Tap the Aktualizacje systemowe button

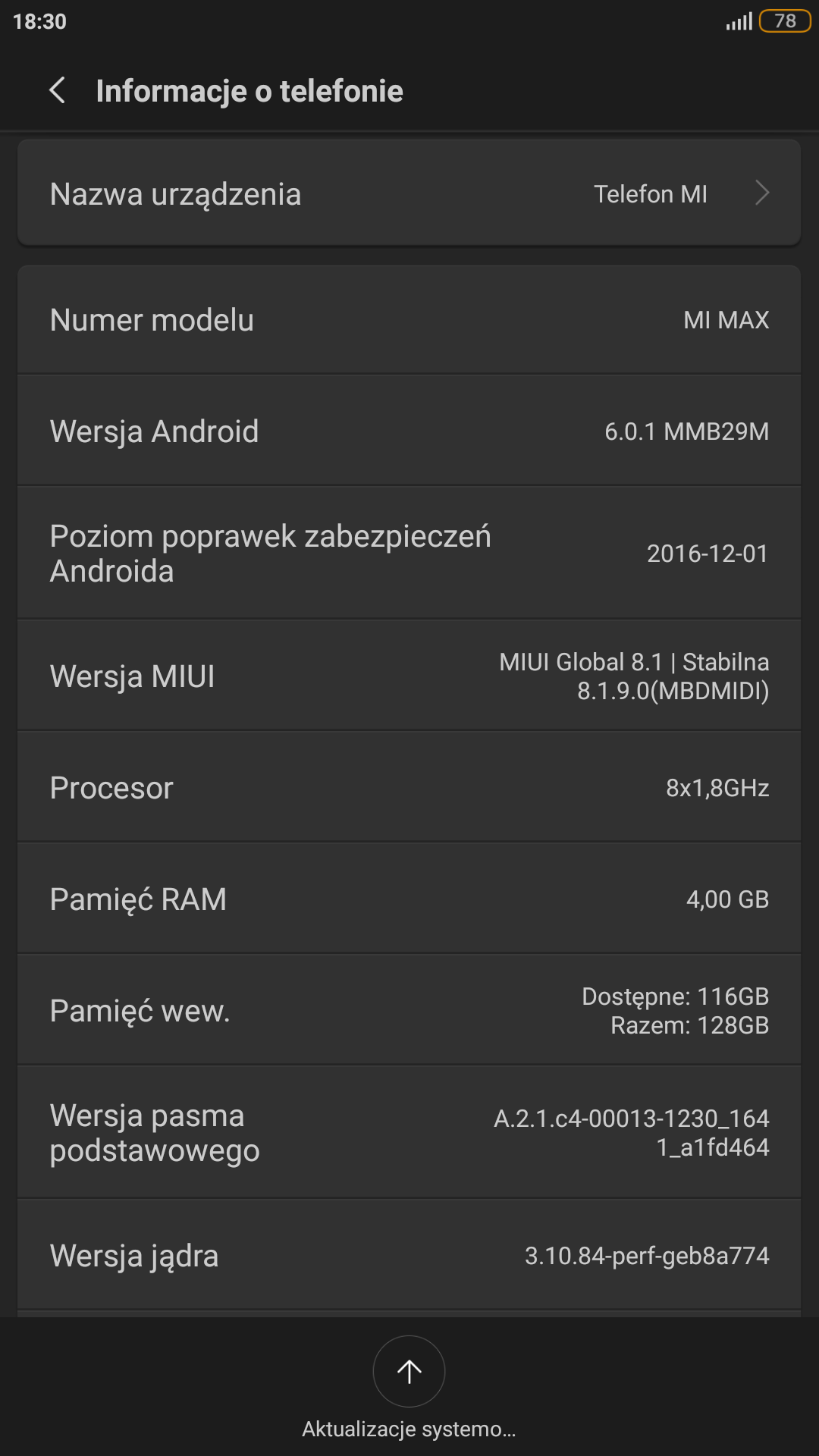click(x=409, y=1372)
